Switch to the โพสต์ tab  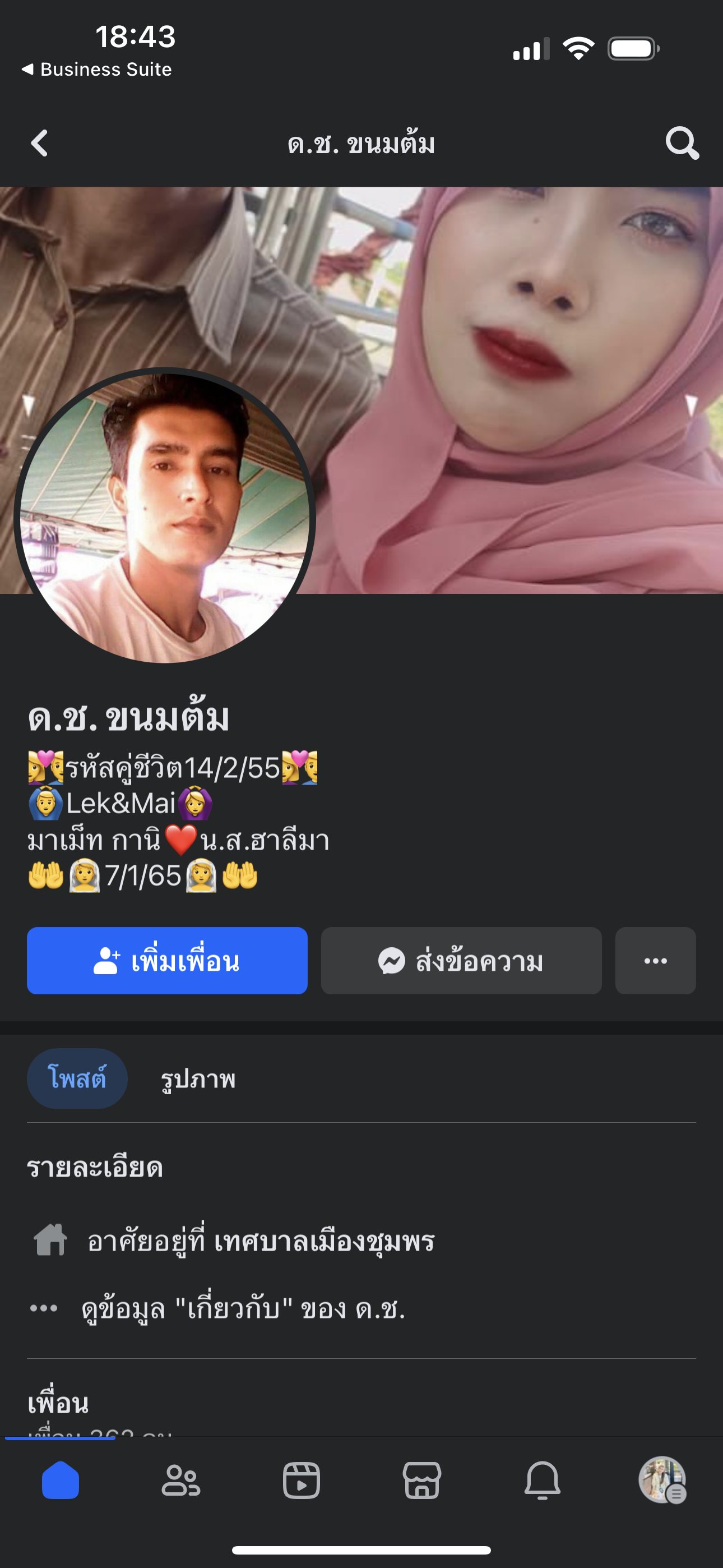pos(77,1078)
